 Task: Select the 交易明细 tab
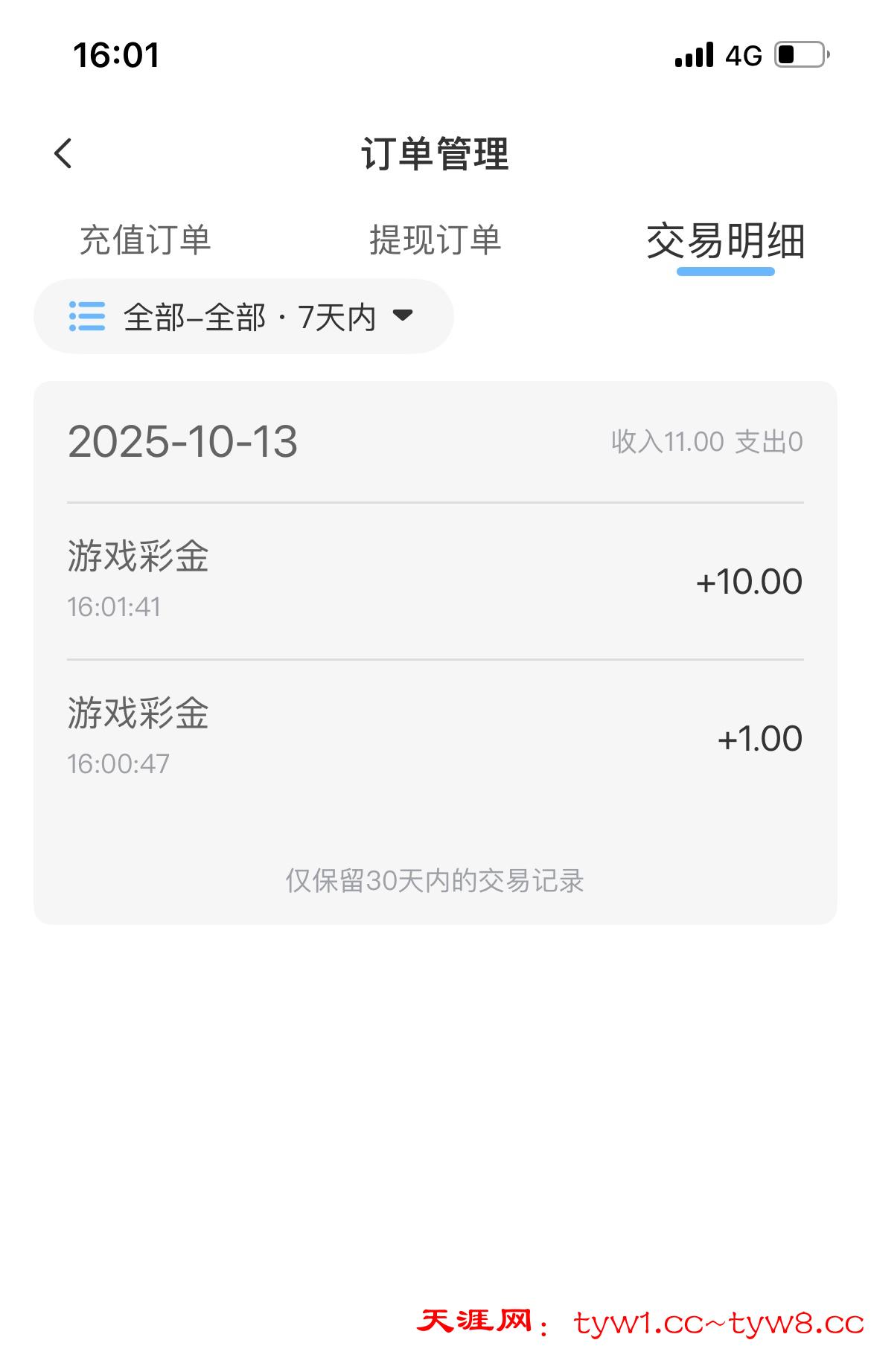[725, 241]
